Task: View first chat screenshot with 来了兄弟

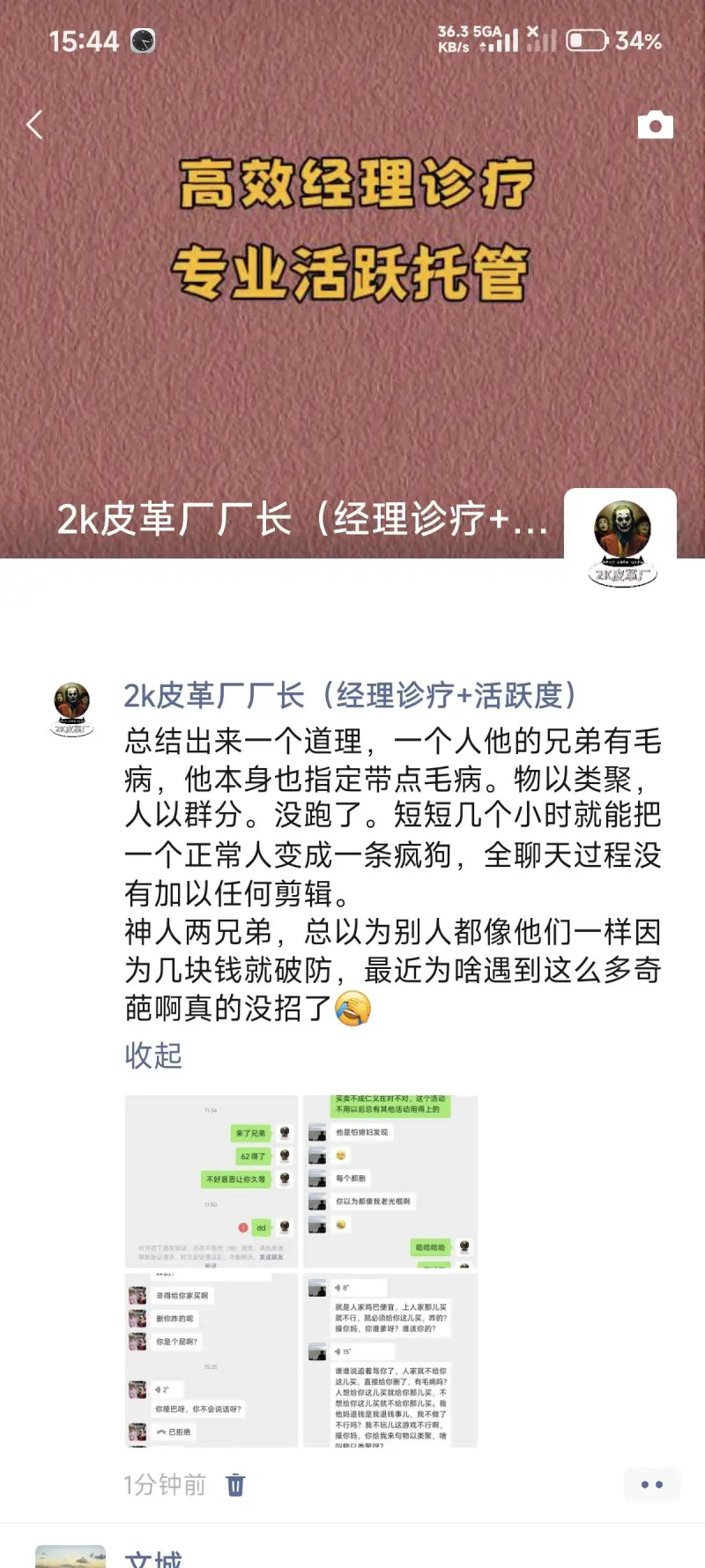Action: (211, 1180)
